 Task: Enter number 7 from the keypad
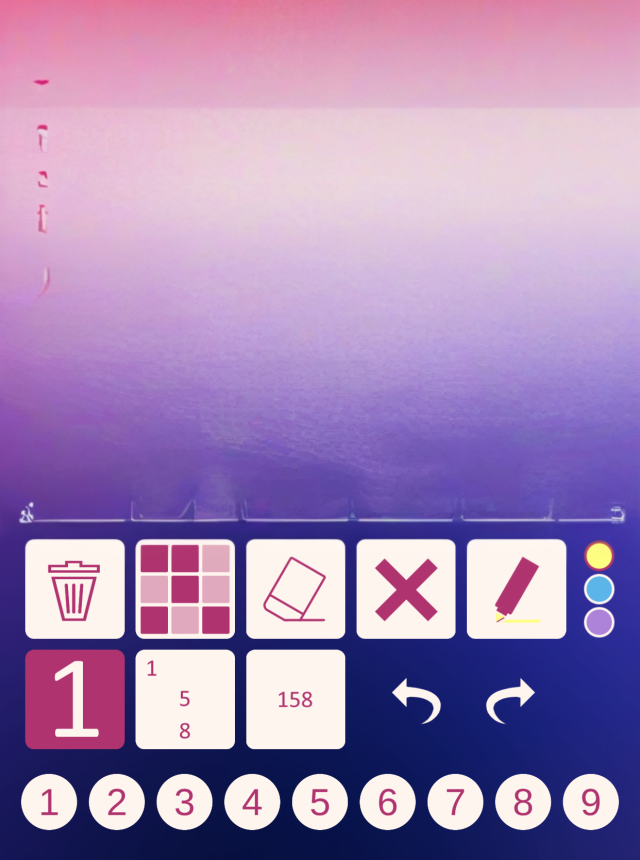click(455, 802)
